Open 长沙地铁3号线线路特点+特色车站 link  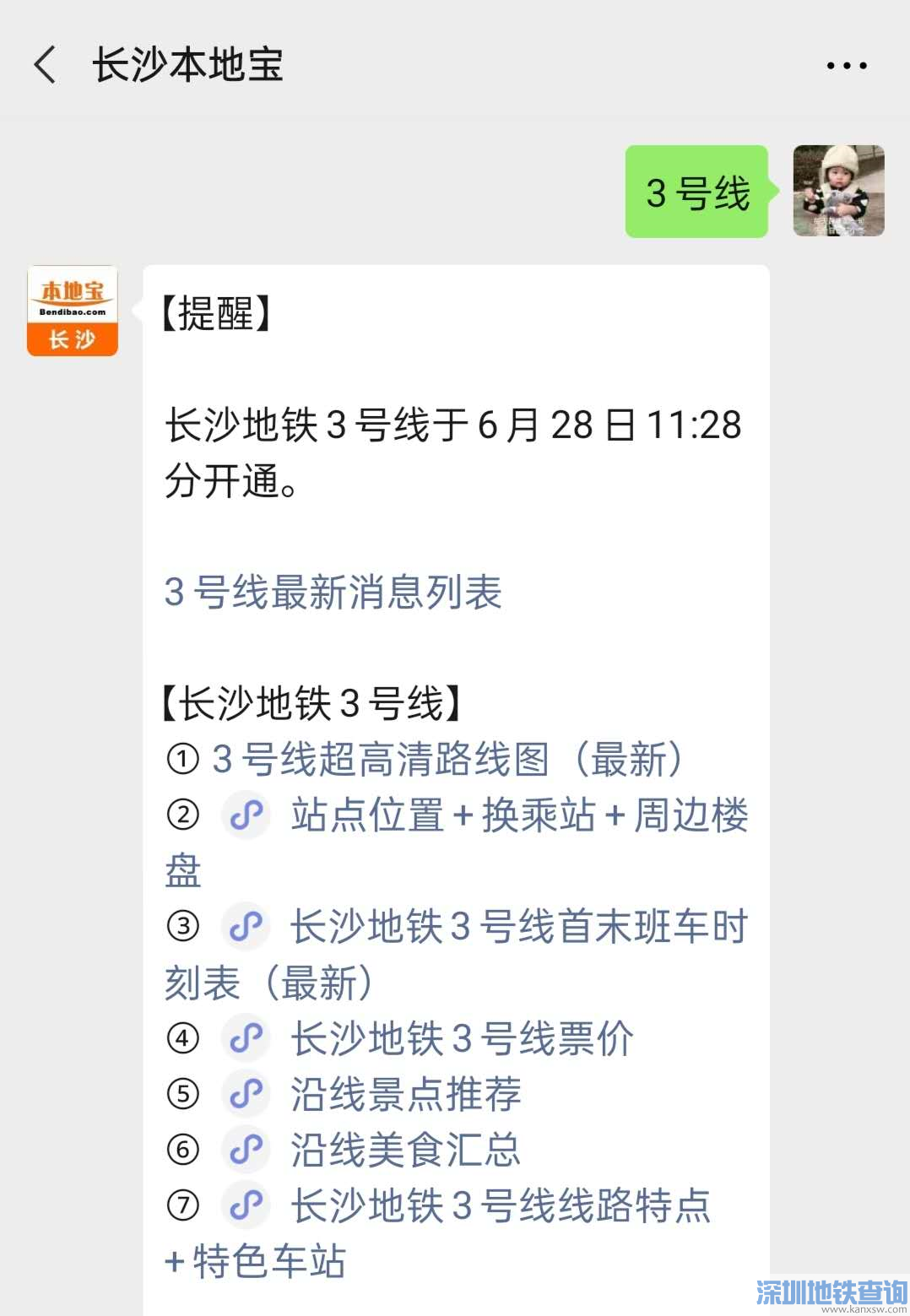pyautogui.click(x=500, y=1205)
